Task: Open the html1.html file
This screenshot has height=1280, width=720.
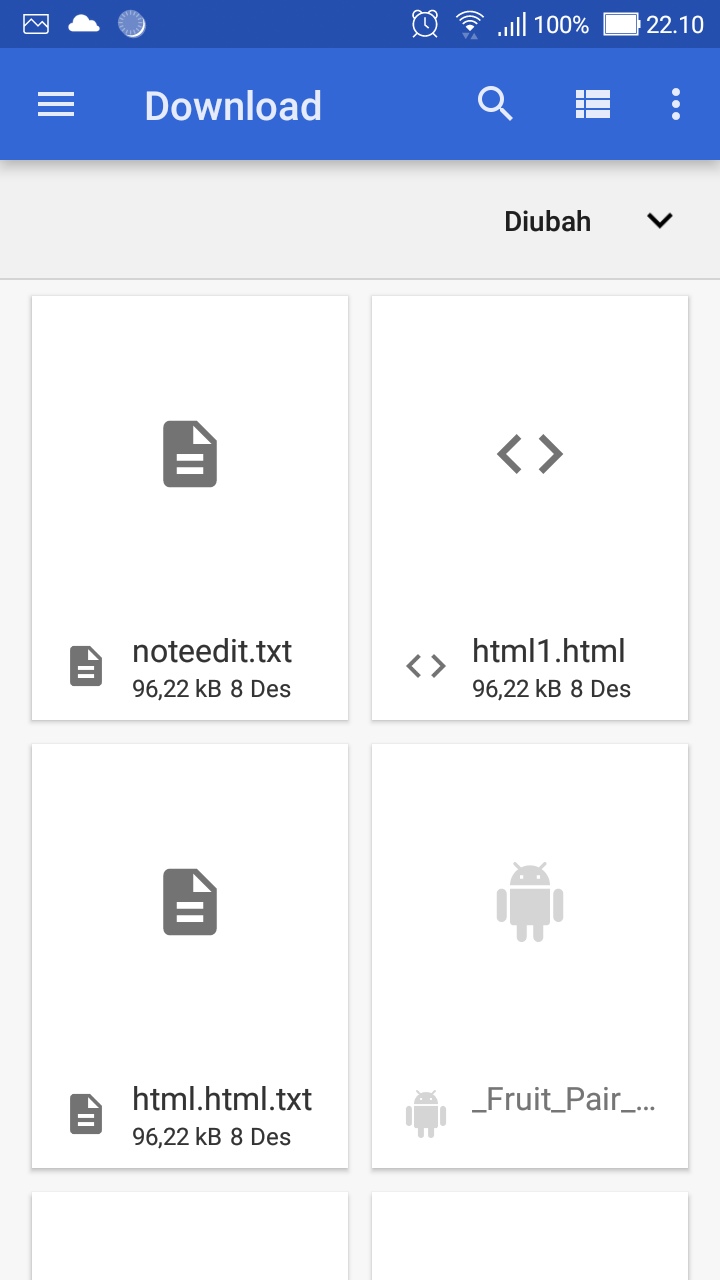Action: coord(530,507)
